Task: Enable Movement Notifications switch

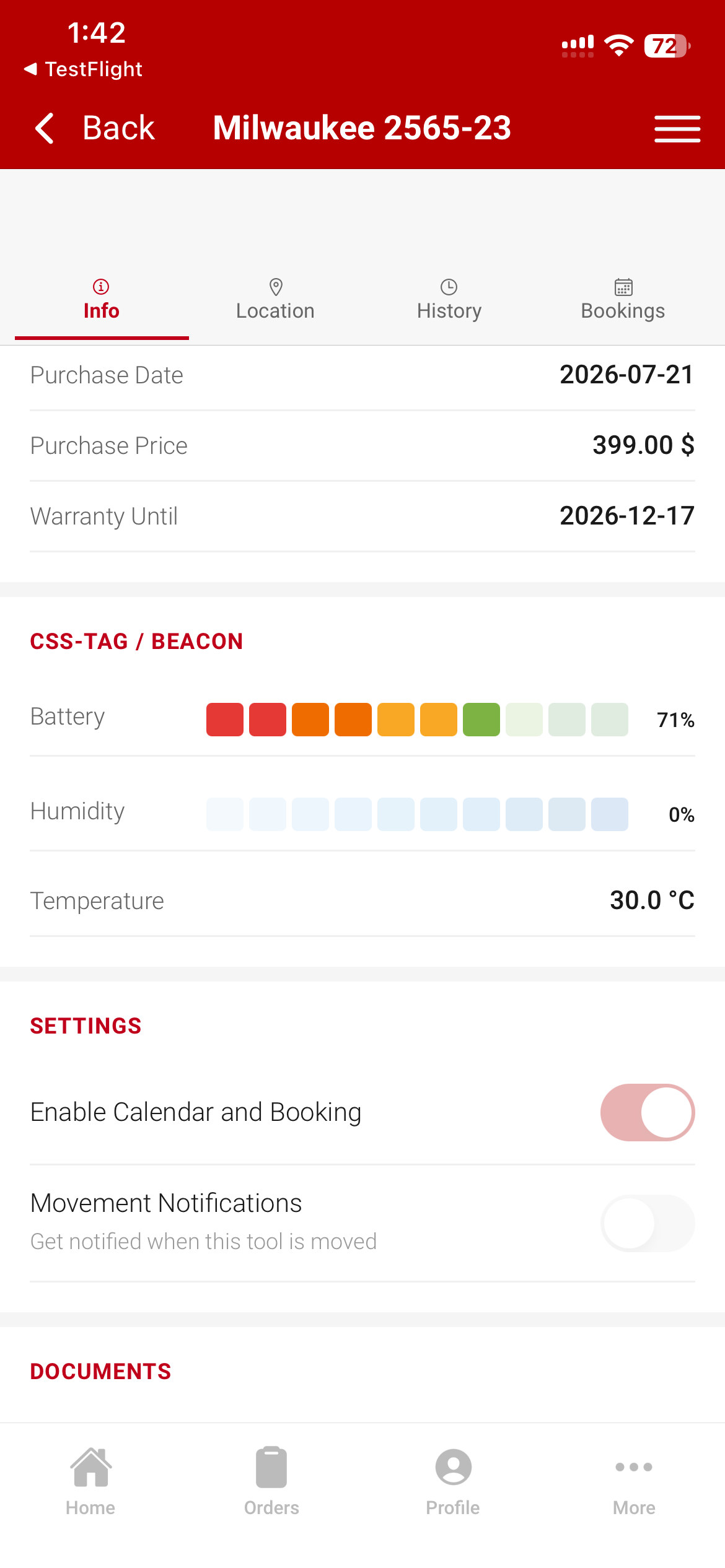Action: tap(648, 1223)
